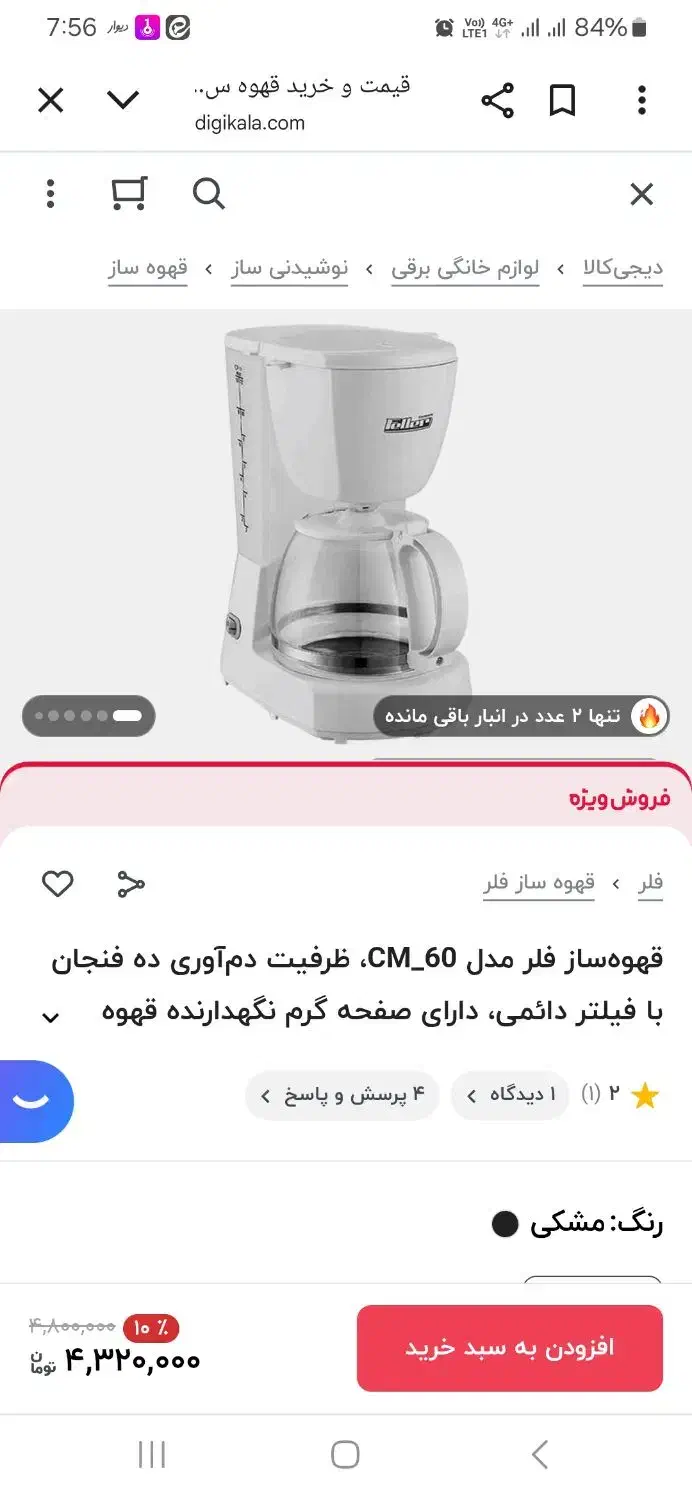The height and width of the screenshot is (1500, 692).
Task: Go to the دیجی‌کالا breadcrumb
Action: [623, 269]
